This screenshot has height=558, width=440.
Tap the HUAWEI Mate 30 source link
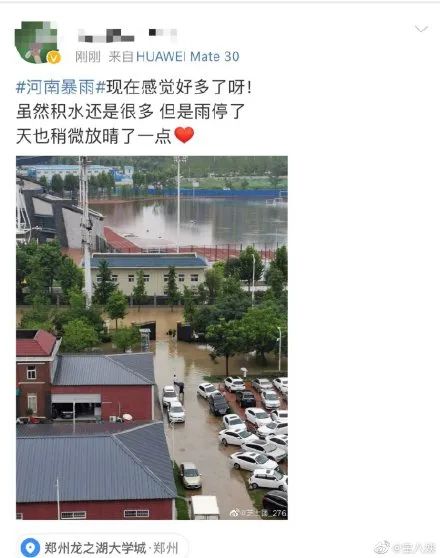(188, 57)
